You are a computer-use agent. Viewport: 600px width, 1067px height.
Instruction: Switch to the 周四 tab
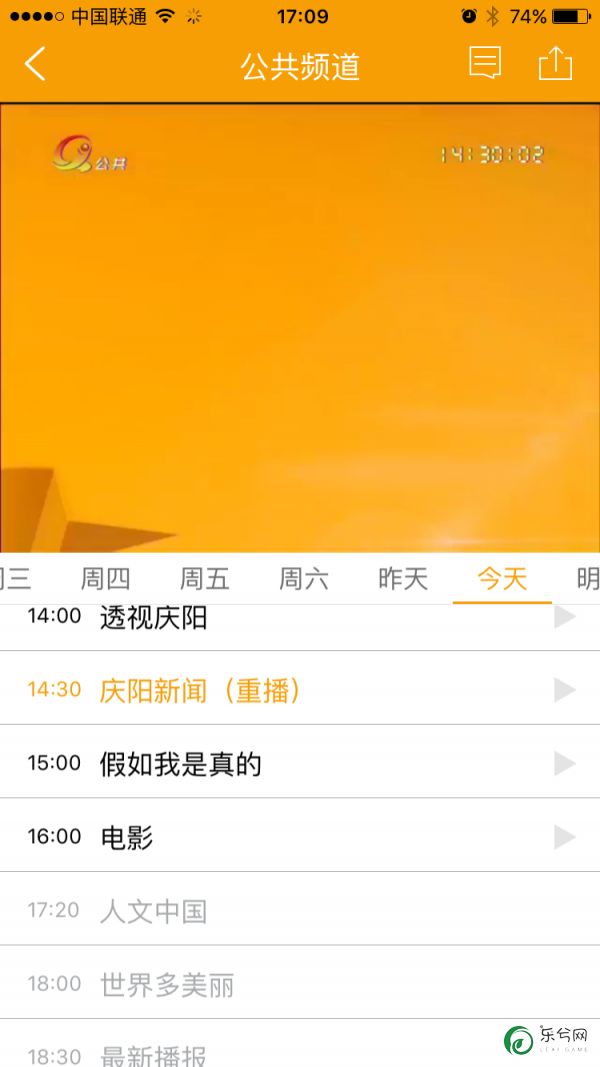105,578
